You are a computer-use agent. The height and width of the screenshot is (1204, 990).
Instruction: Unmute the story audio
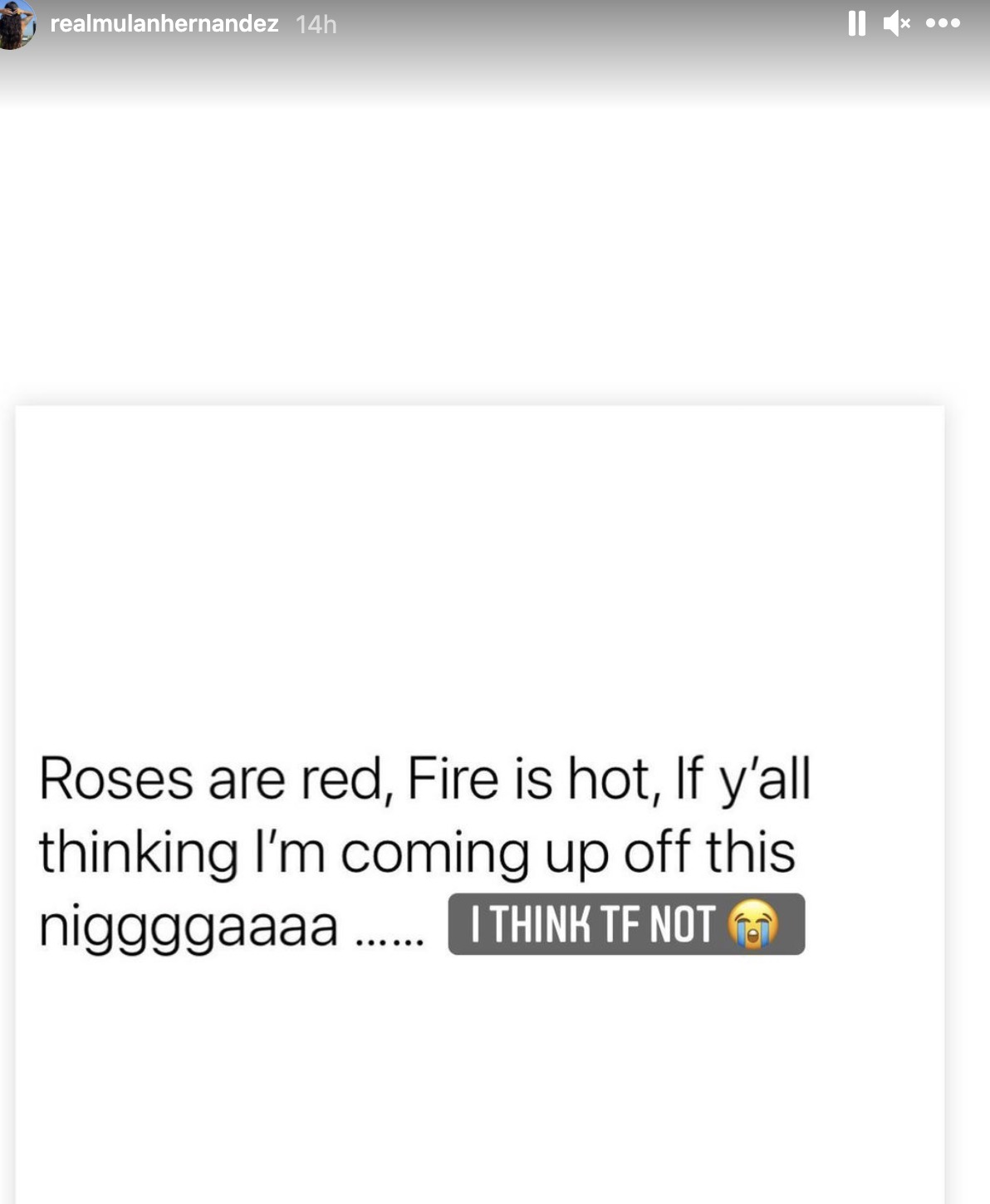point(896,23)
